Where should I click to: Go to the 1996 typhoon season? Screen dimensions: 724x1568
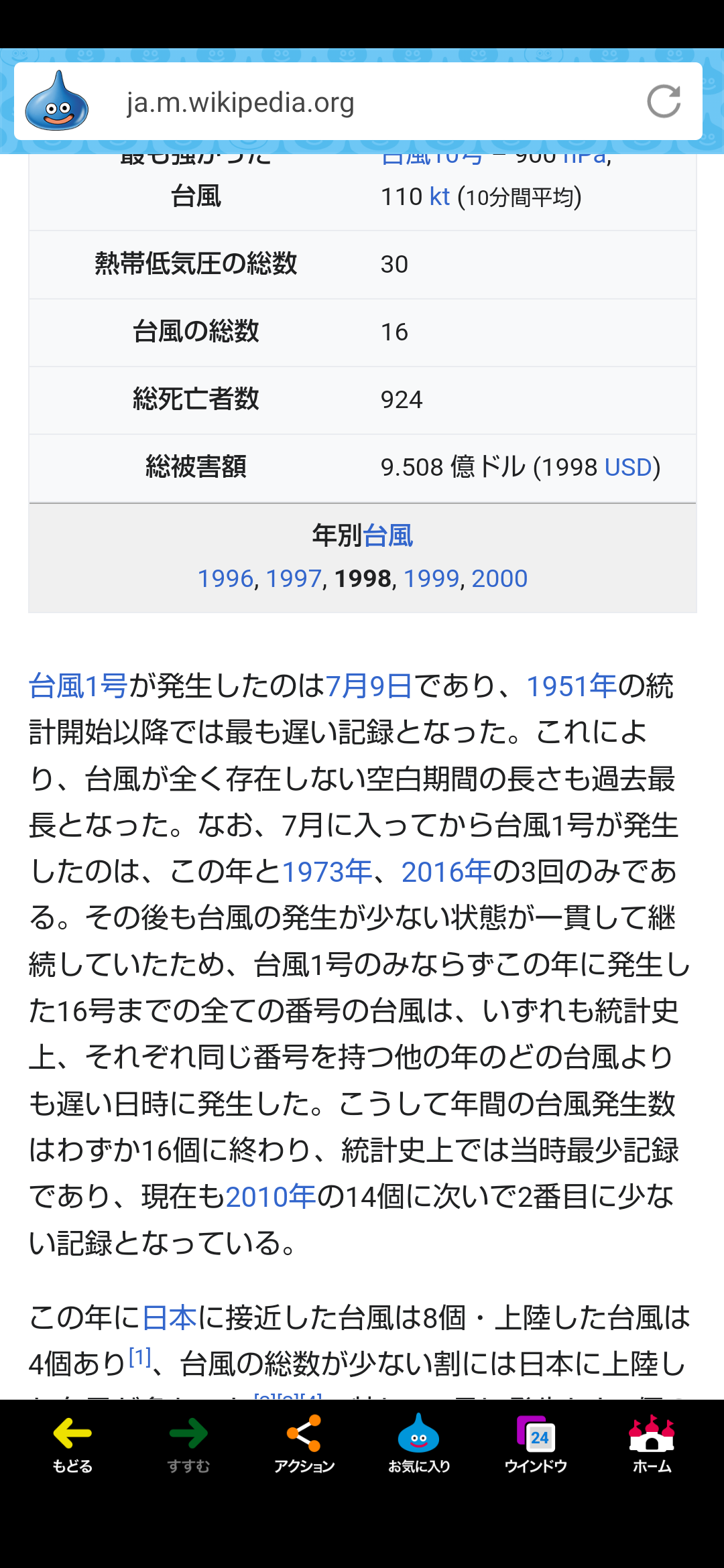(x=225, y=578)
